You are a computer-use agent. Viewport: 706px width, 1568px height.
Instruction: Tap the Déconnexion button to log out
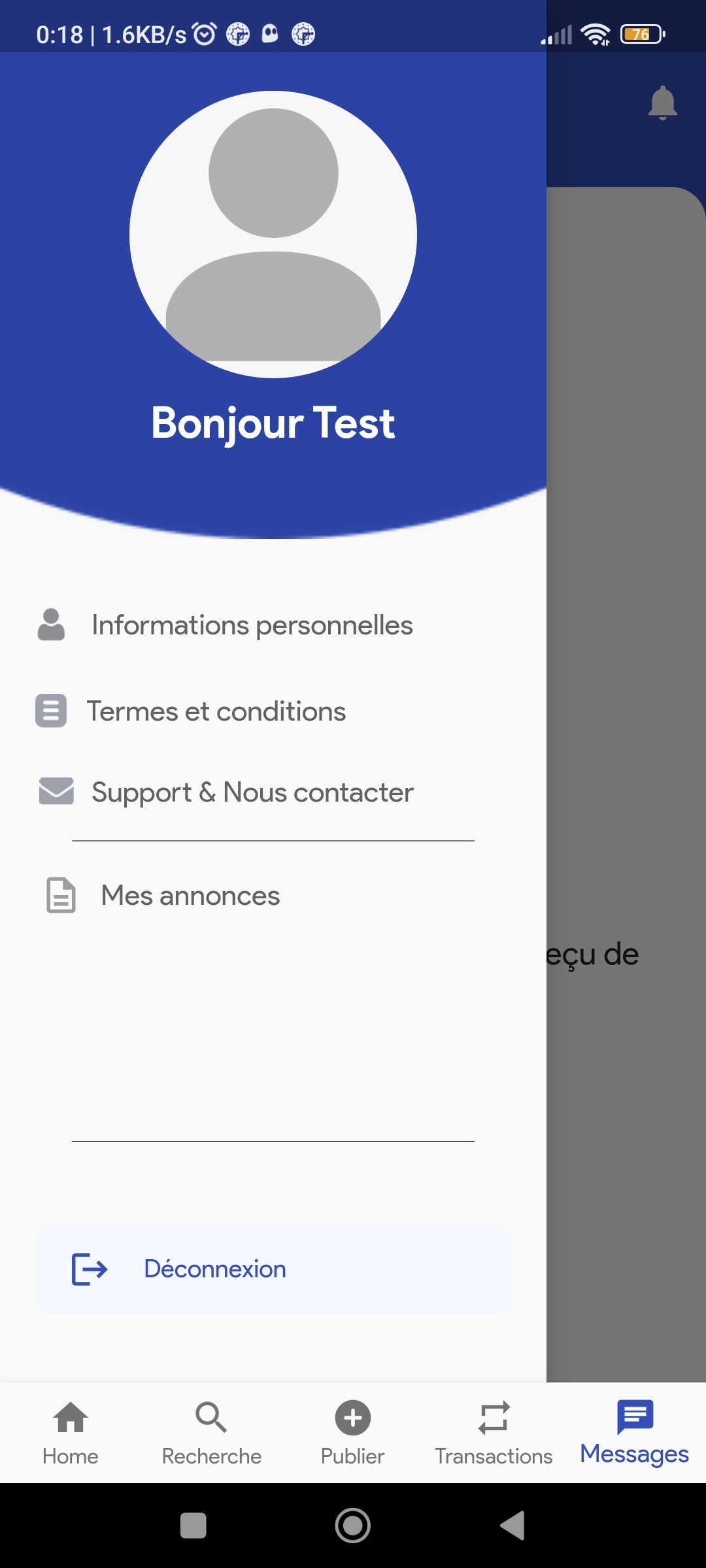click(x=273, y=1269)
